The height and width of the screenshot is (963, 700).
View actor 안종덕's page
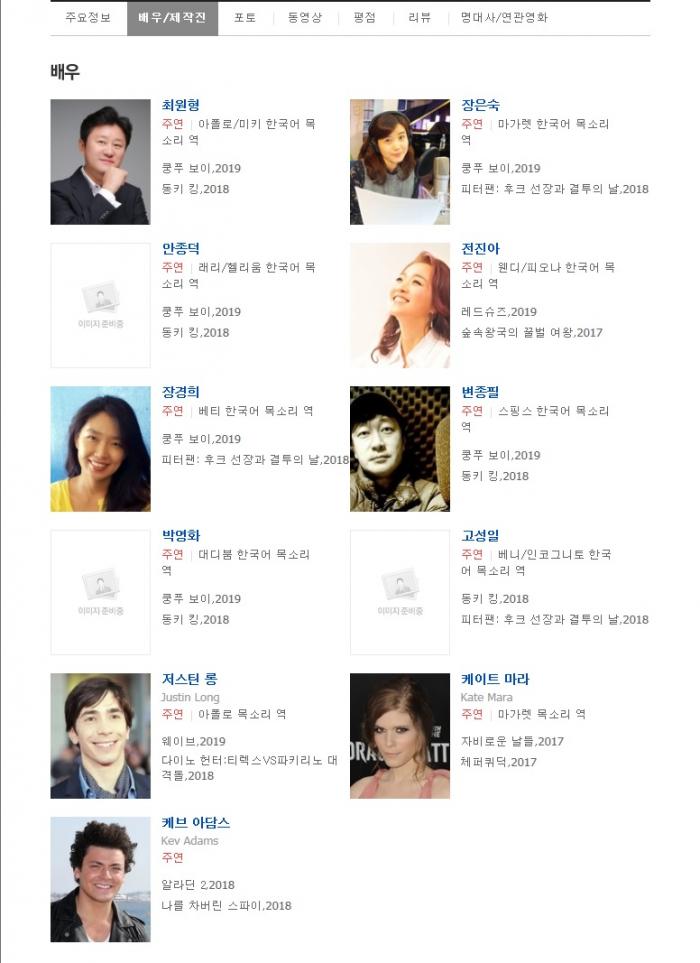(x=180, y=248)
